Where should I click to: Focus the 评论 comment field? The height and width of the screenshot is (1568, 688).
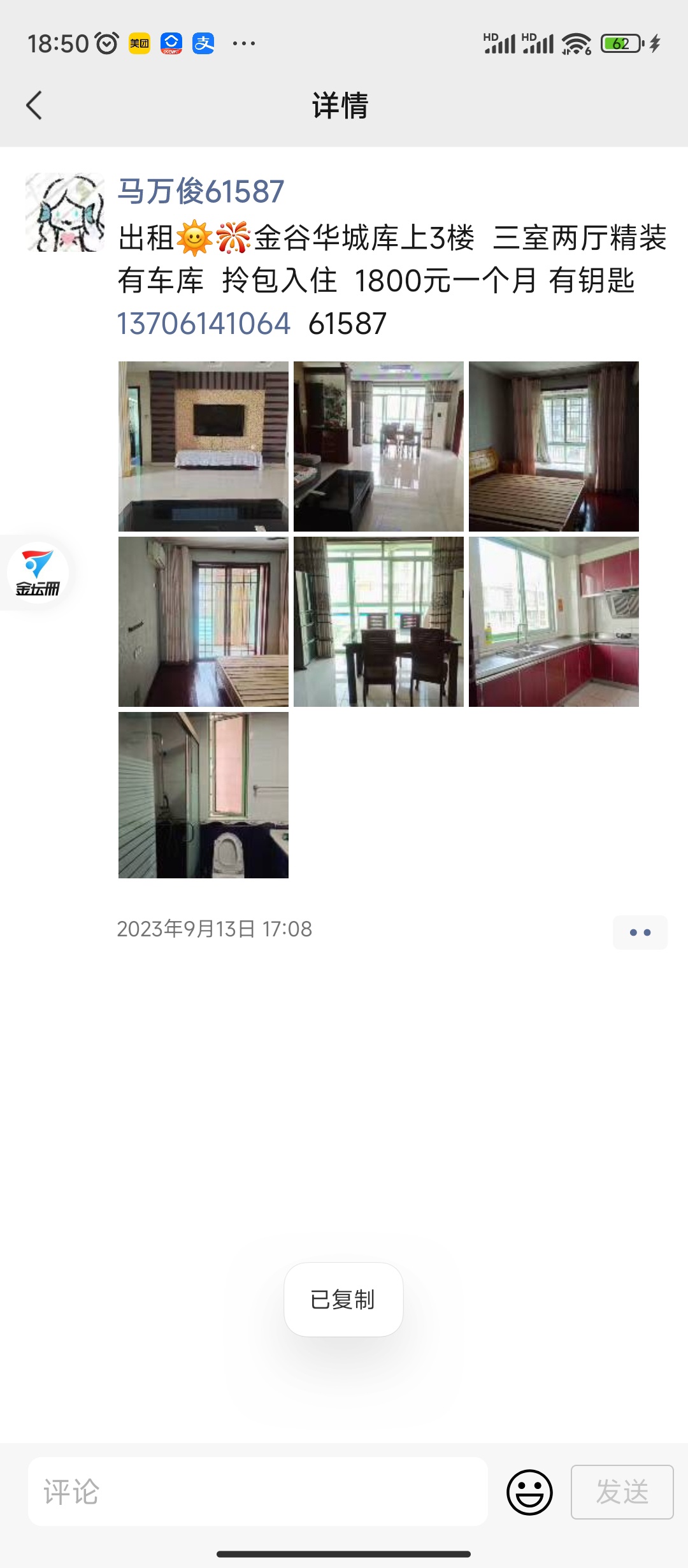[x=257, y=1492]
